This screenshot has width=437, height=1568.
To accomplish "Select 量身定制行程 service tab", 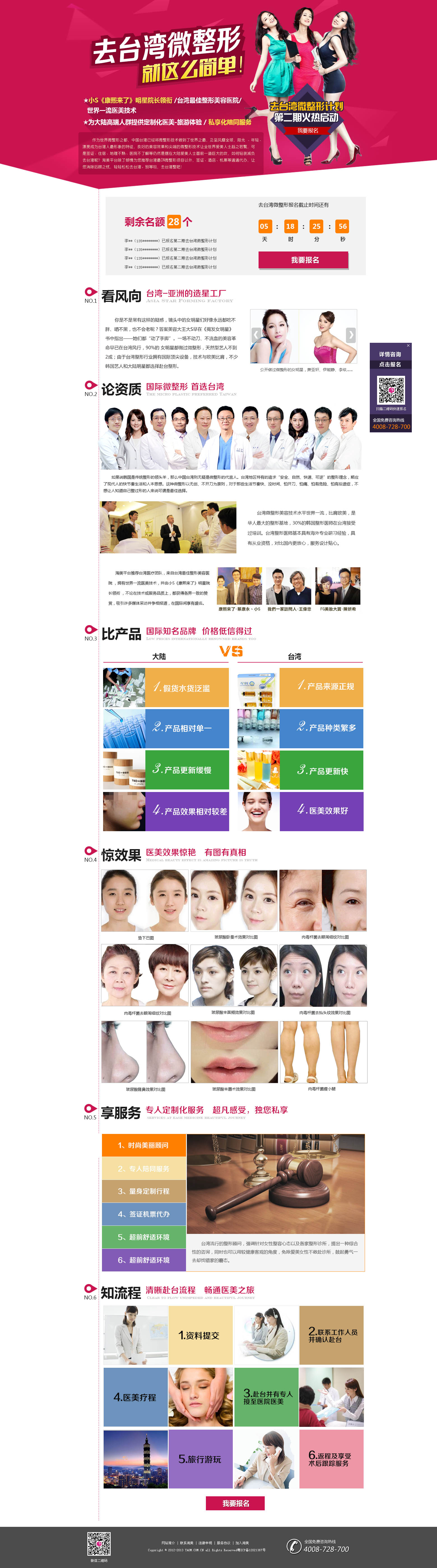I will [x=144, y=1191].
